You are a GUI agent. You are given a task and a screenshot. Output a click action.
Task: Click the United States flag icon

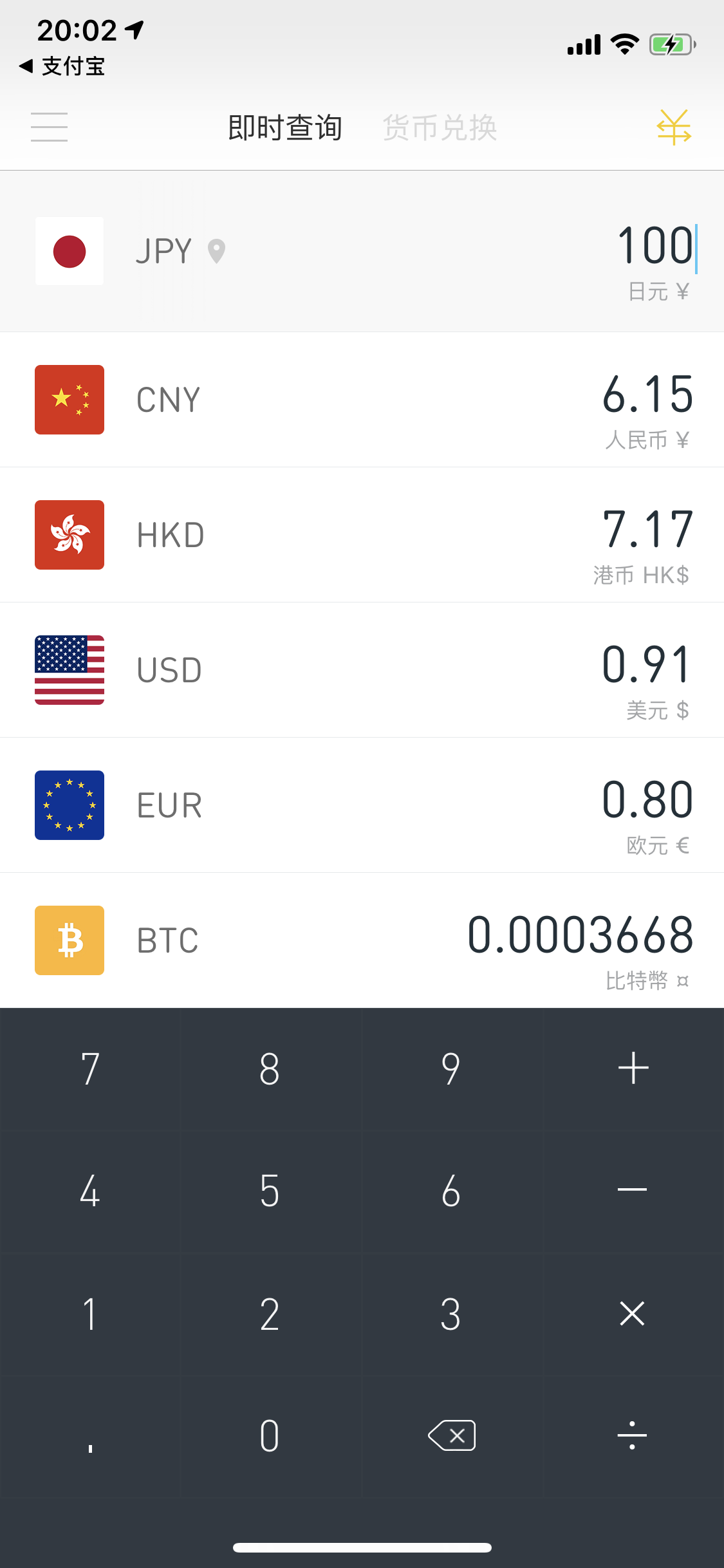(x=69, y=669)
